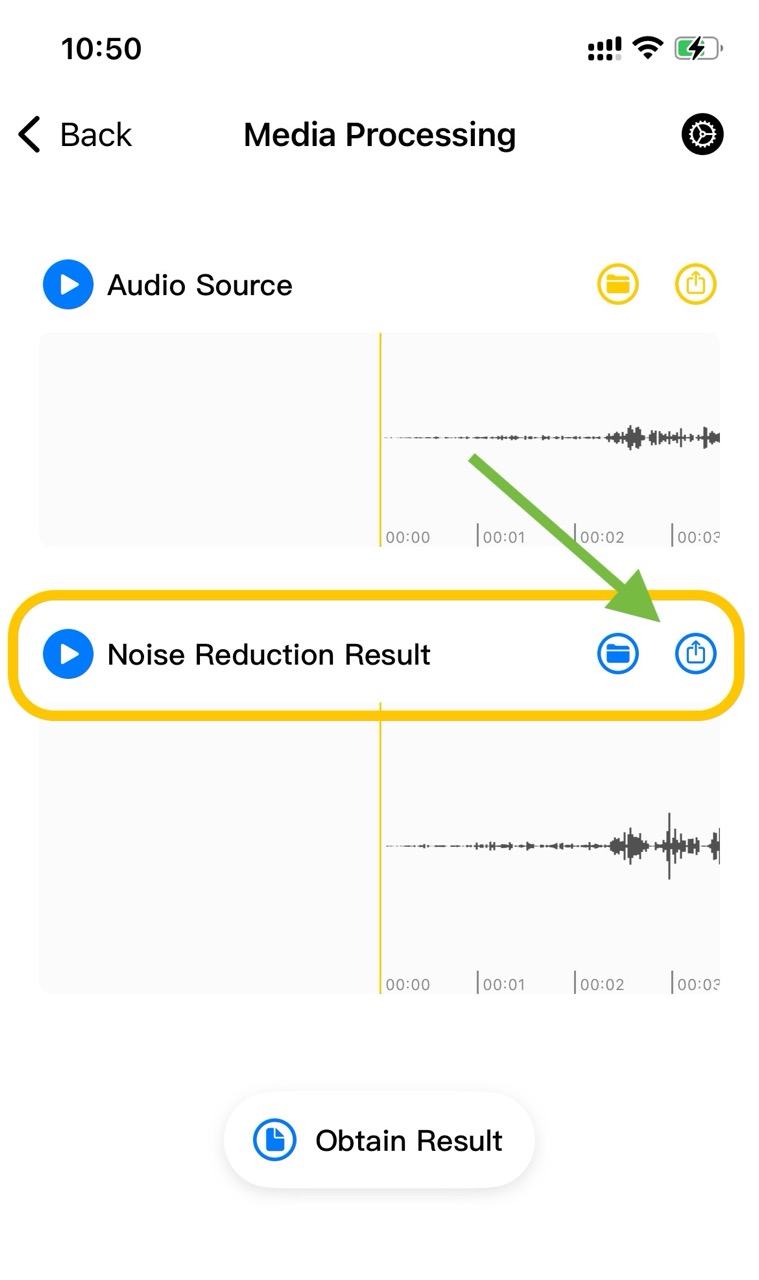
Task: Open the folder icon for Audio Source
Action: pyautogui.click(x=618, y=283)
